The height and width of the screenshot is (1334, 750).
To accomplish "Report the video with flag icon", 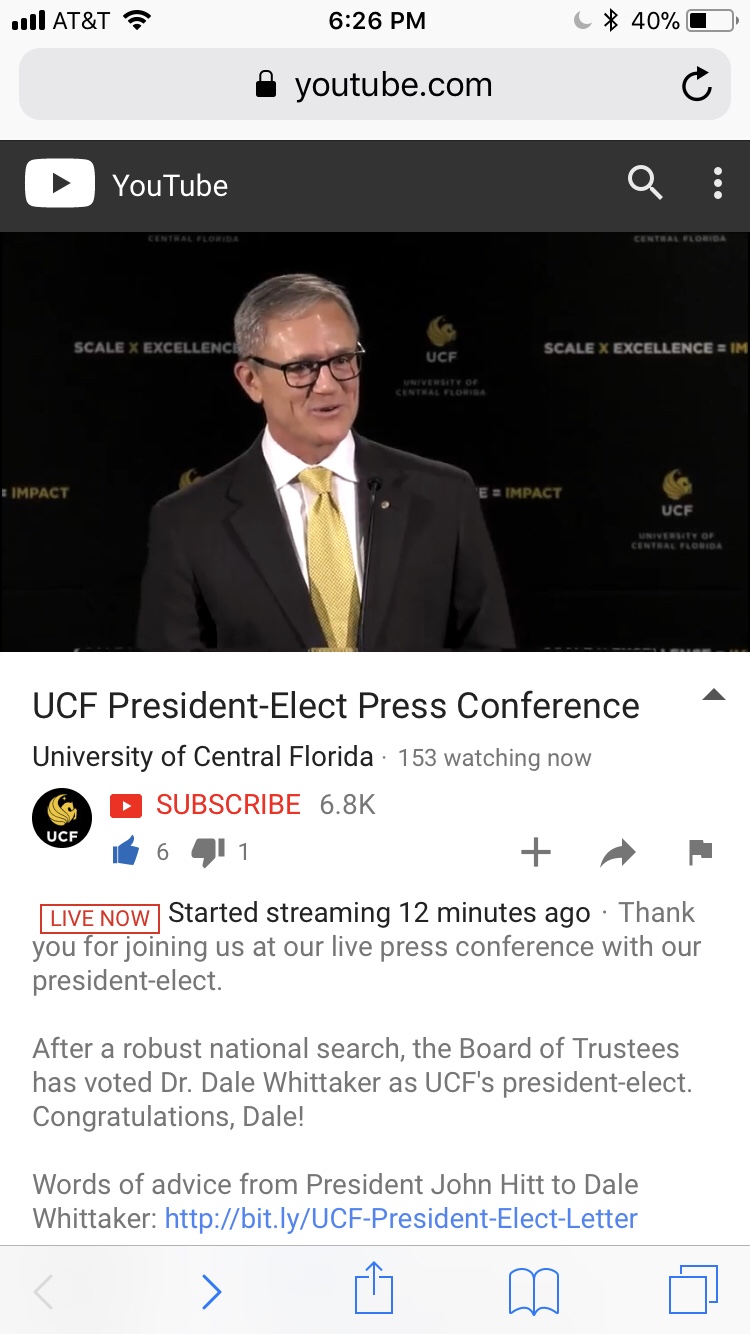I will pyautogui.click(x=700, y=852).
